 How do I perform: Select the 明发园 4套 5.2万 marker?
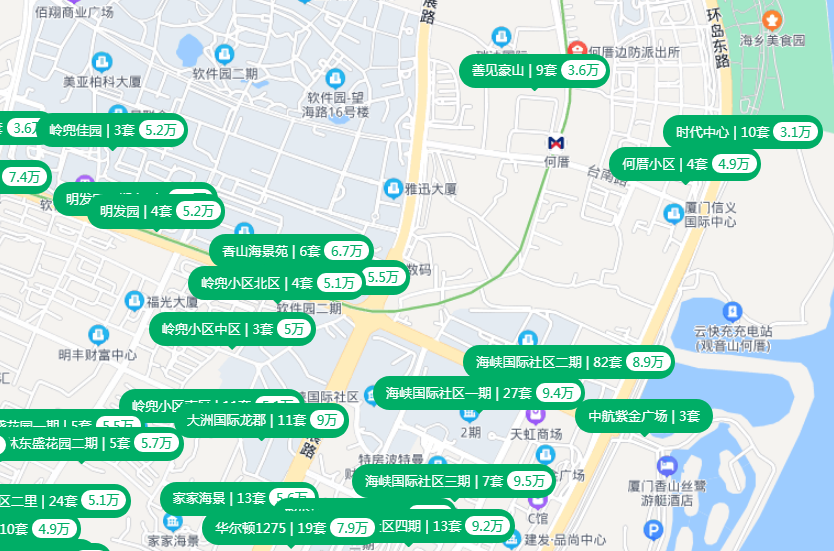155,211
